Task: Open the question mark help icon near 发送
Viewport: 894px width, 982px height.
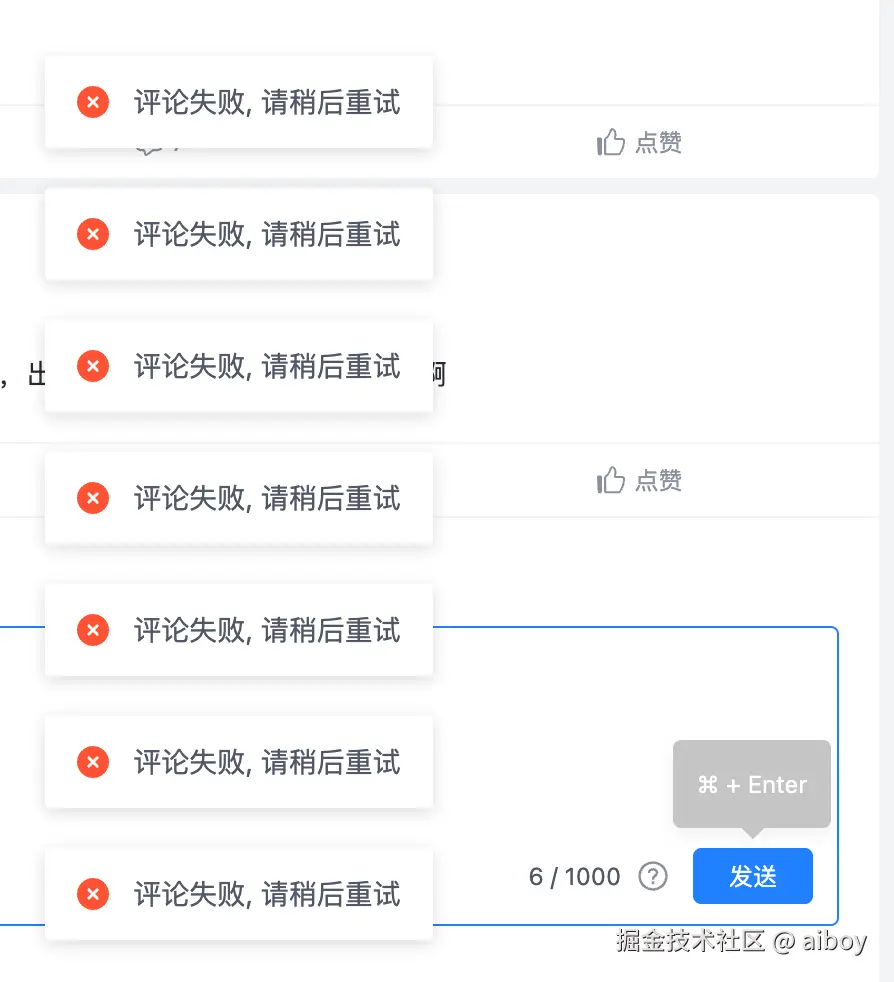Action: (653, 876)
